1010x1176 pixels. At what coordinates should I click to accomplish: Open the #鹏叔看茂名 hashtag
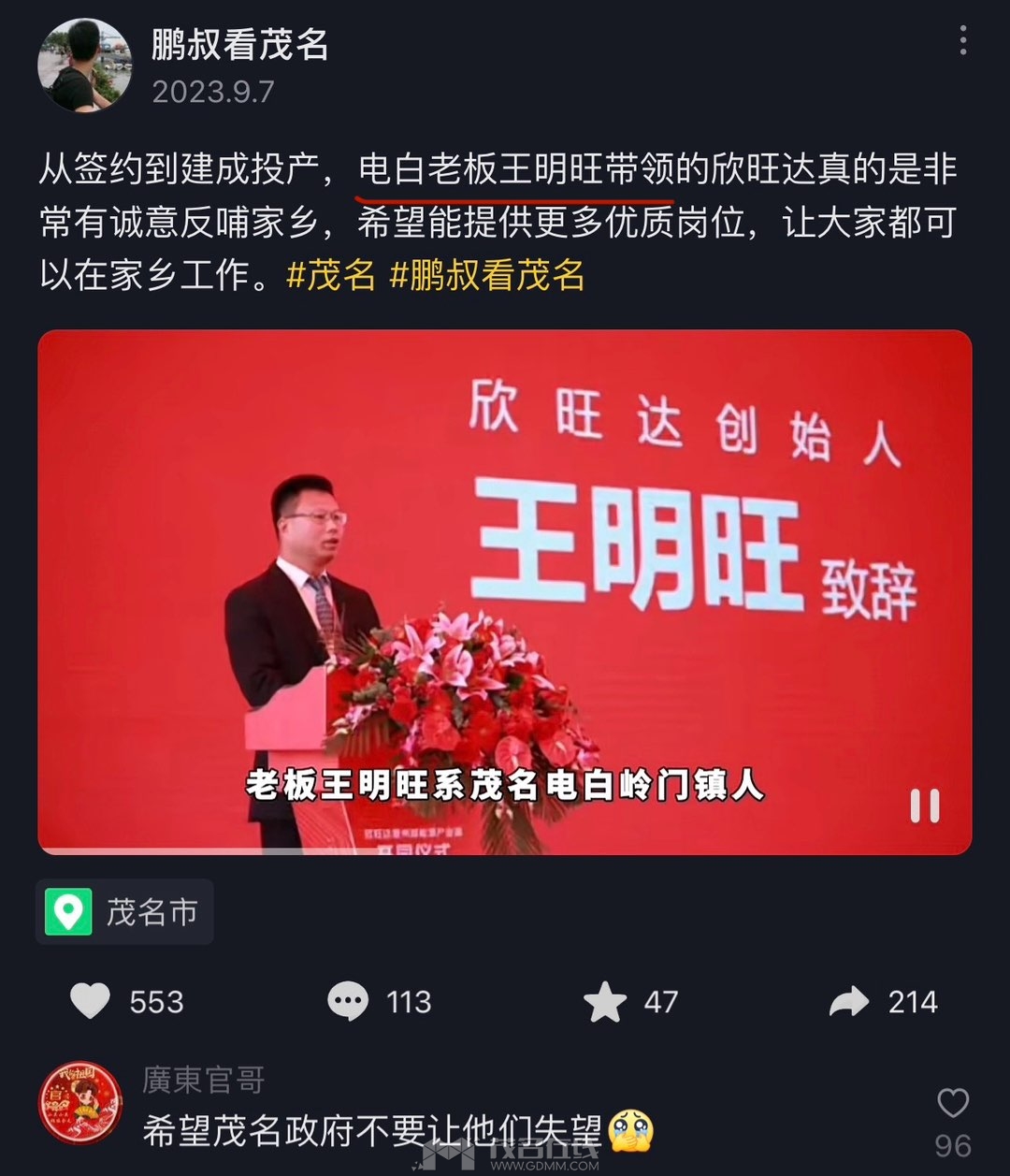[486, 276]
